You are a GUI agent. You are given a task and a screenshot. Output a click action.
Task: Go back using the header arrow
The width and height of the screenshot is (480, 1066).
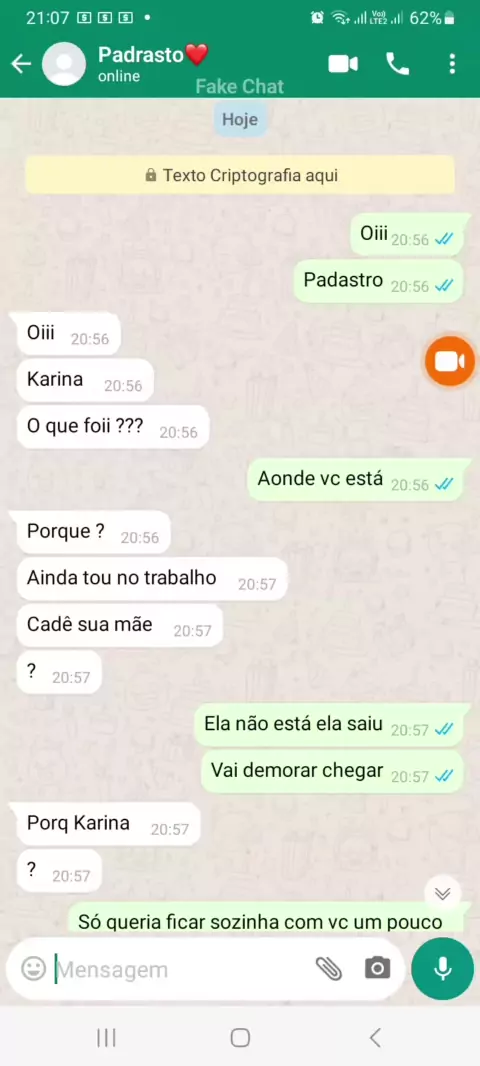(21, 65)
